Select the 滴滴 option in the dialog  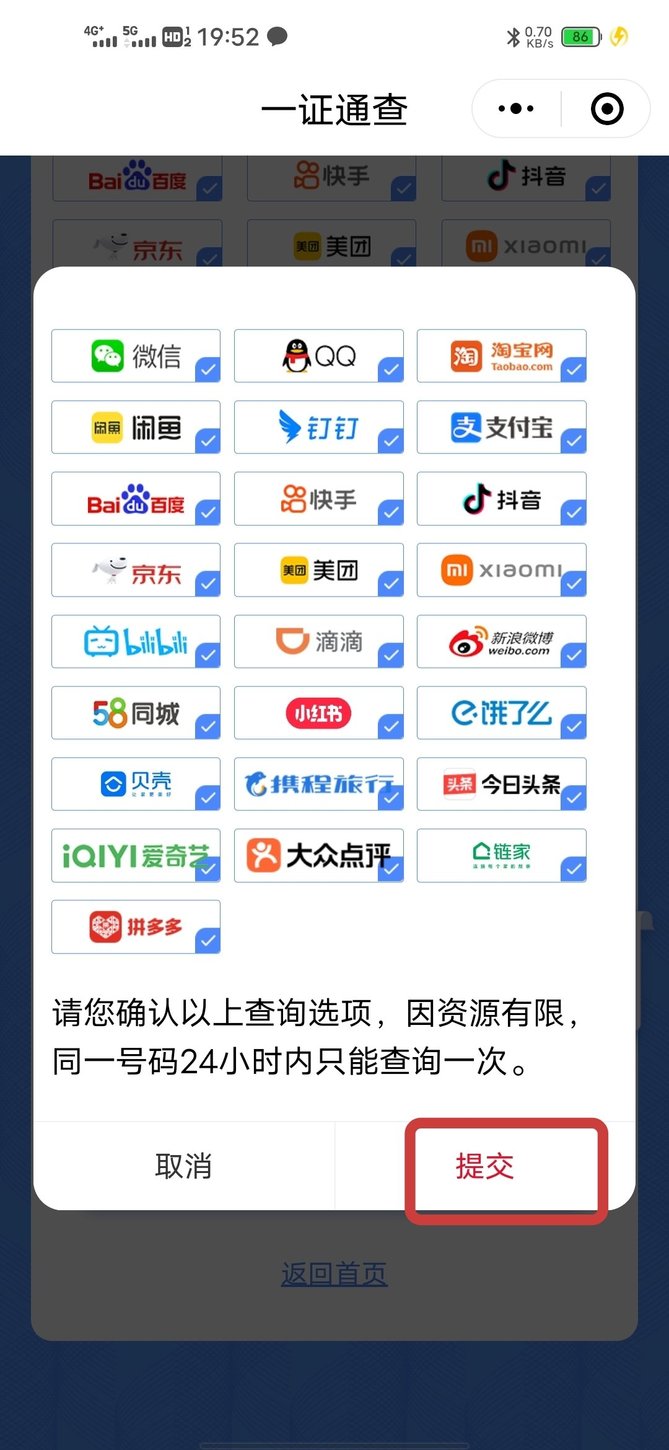[x=319, y=642]
